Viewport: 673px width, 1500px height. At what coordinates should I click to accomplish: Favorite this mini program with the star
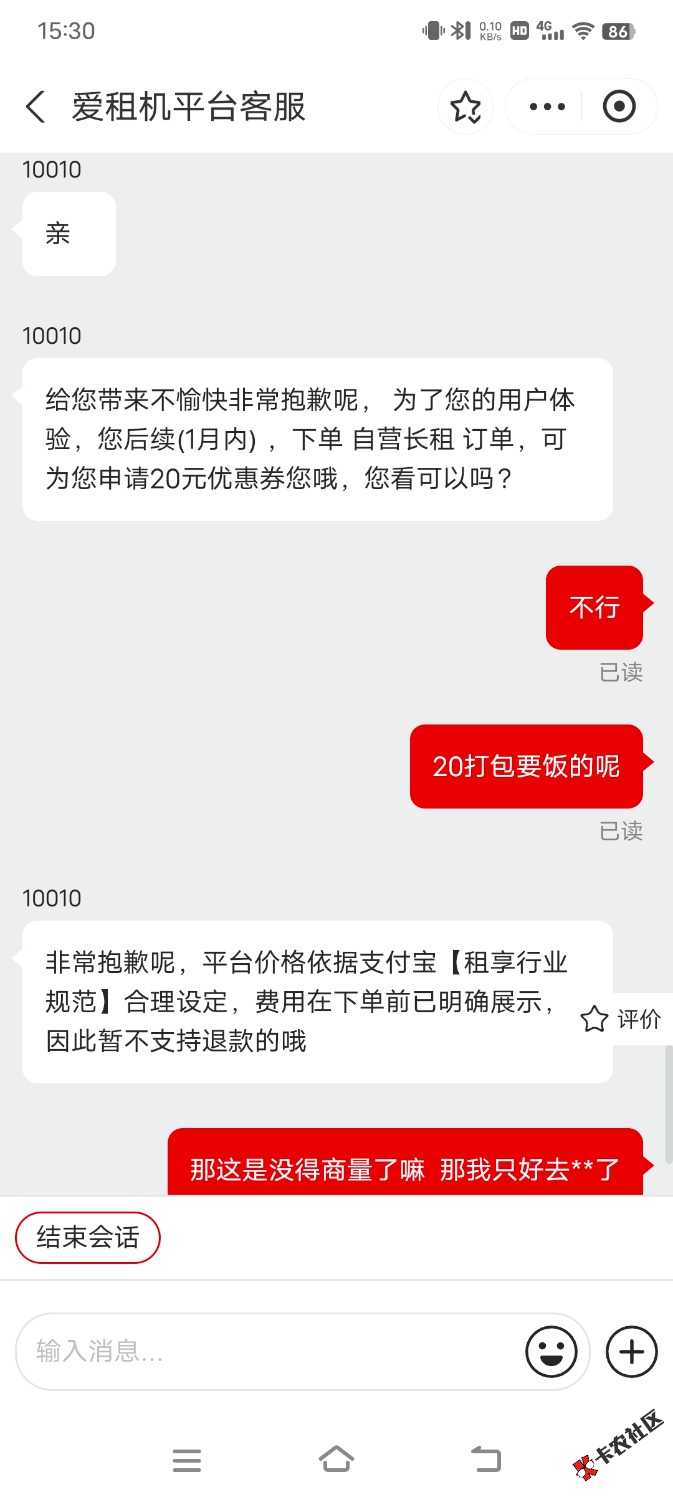click(465, 107)
